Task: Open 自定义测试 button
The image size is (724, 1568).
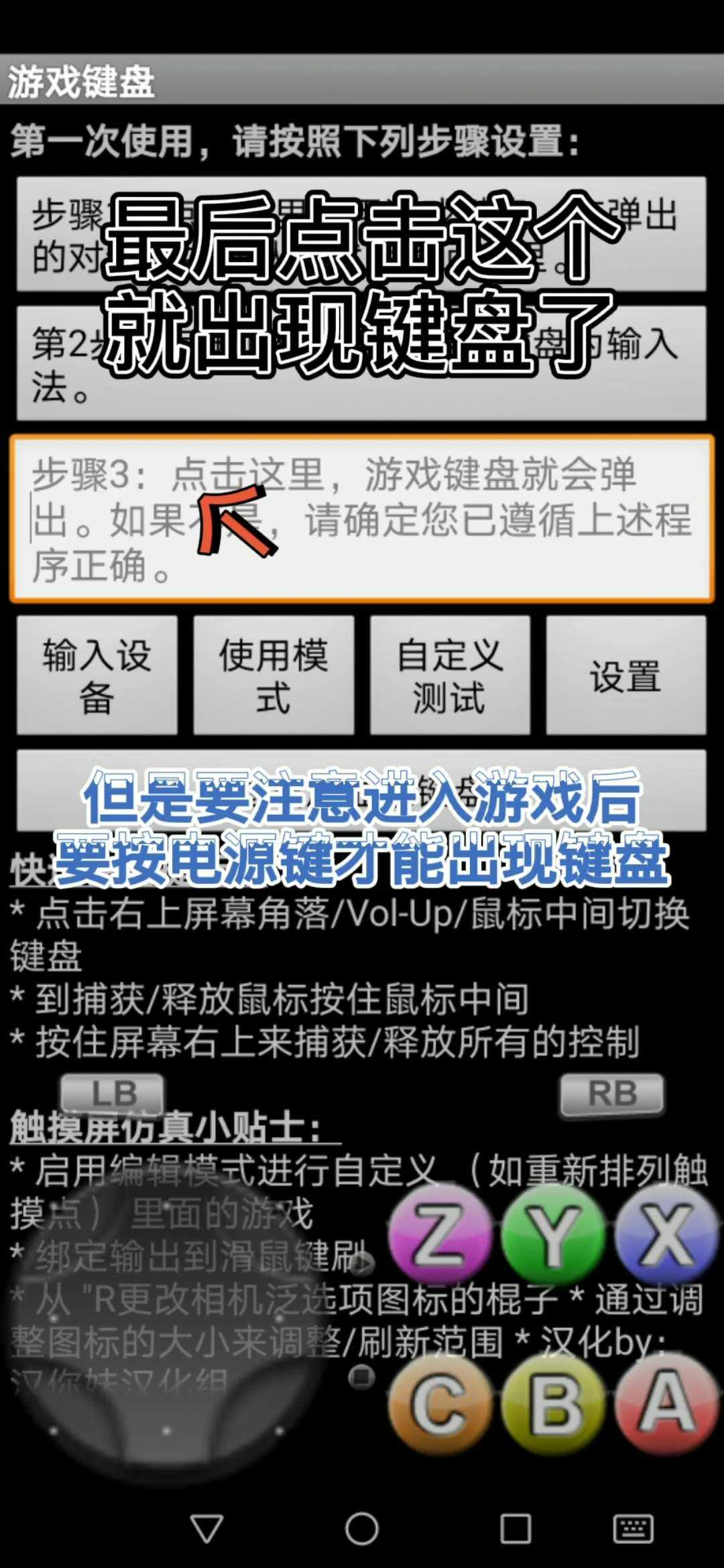Action: pyautogui.click(x=450, y=675)
